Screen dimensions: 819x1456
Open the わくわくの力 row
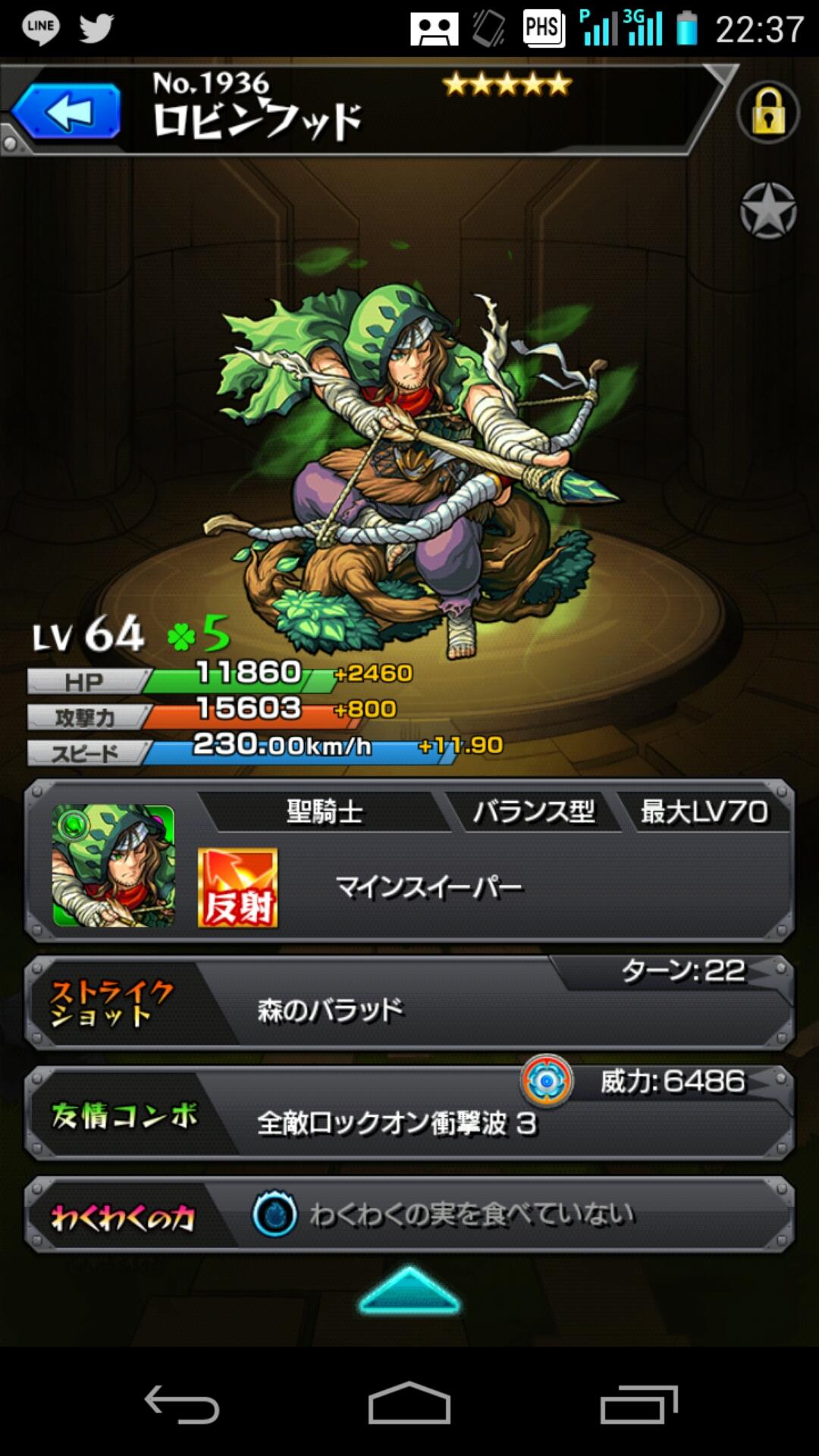coord(409,1215)
